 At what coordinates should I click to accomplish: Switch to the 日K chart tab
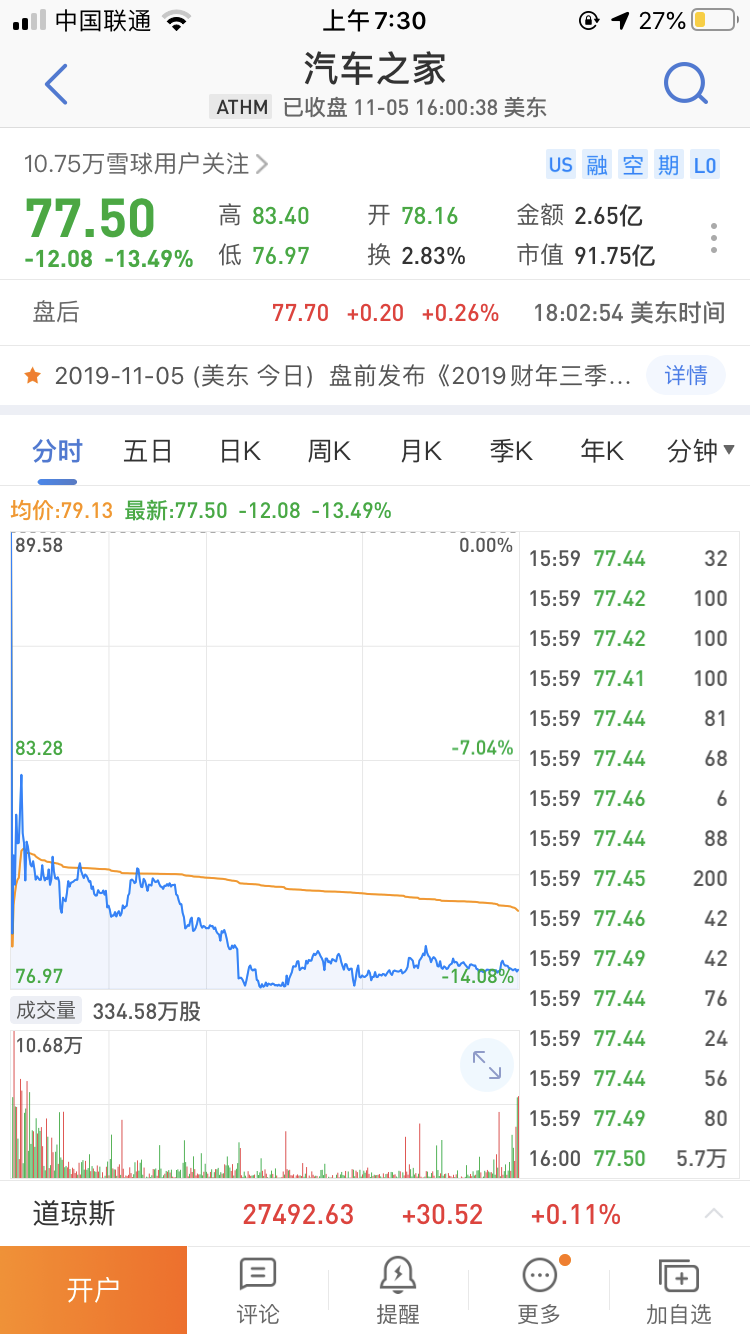[239, 451]
